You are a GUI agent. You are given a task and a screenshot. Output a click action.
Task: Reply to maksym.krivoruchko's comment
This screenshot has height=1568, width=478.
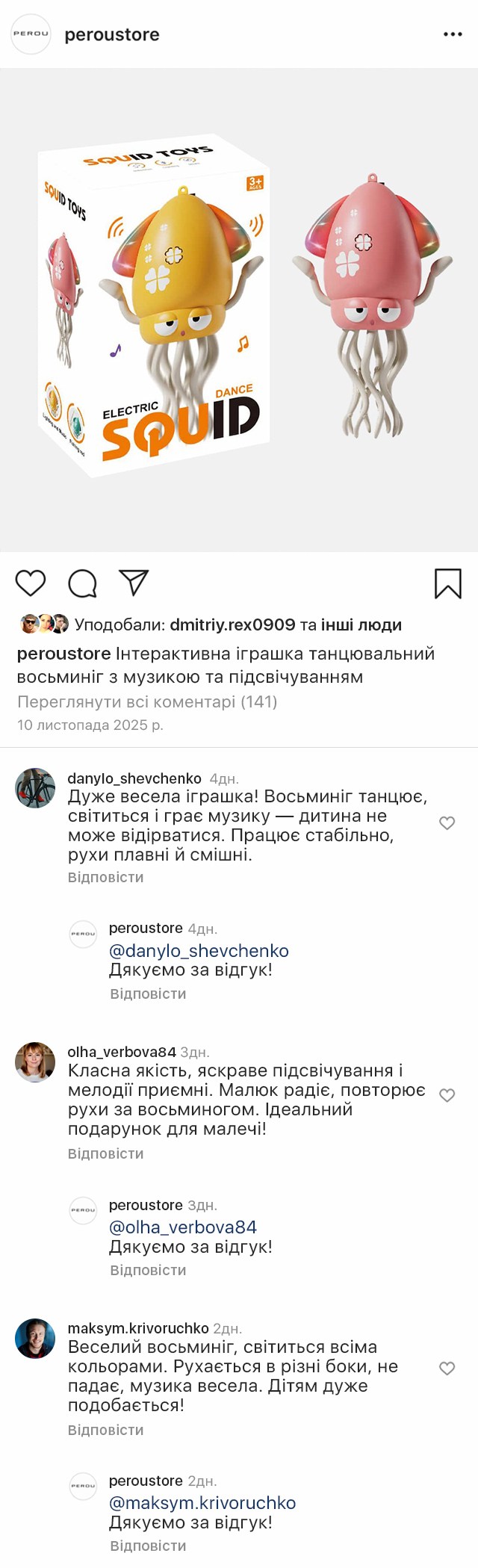tap(105, 1430)
